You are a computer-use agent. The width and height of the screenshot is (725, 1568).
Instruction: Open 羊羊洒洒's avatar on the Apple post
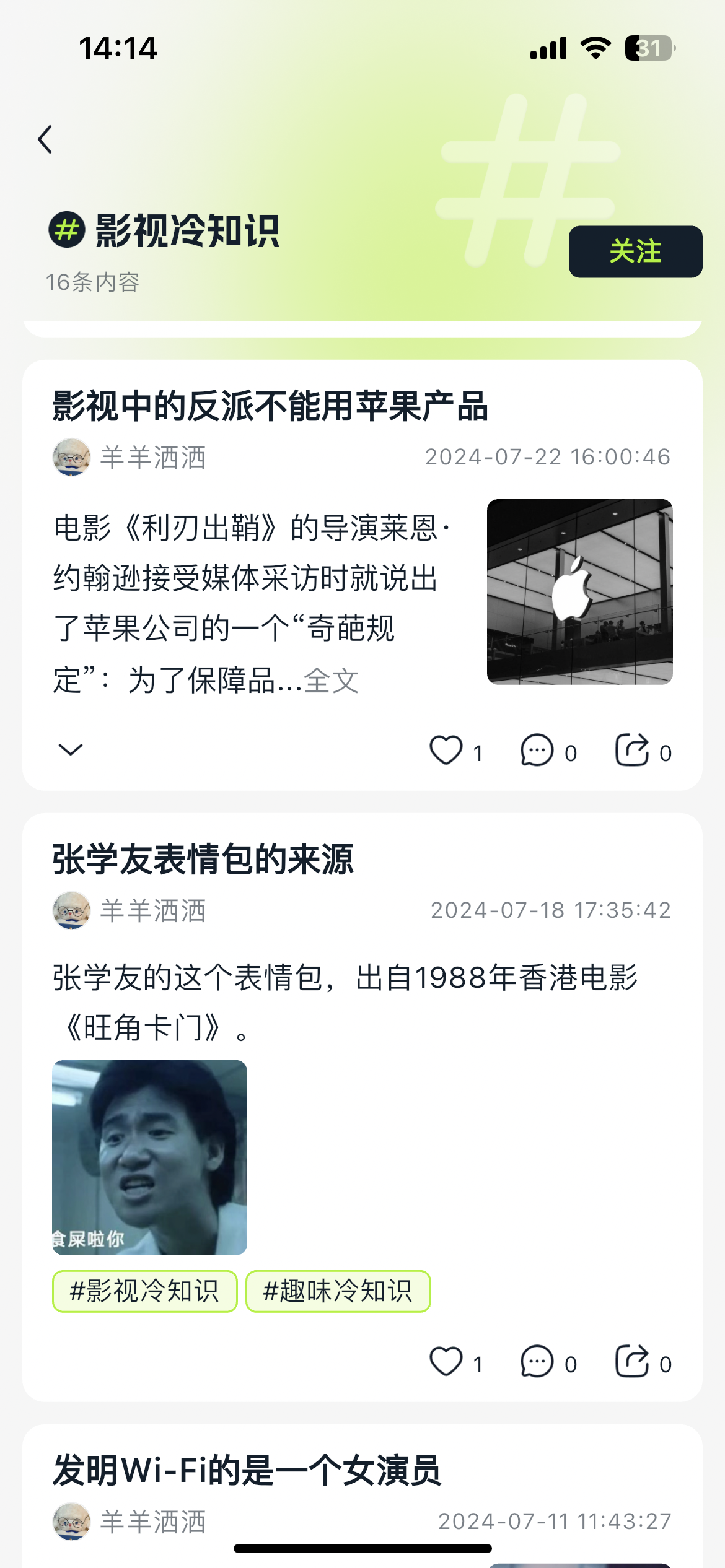[71, 457]
